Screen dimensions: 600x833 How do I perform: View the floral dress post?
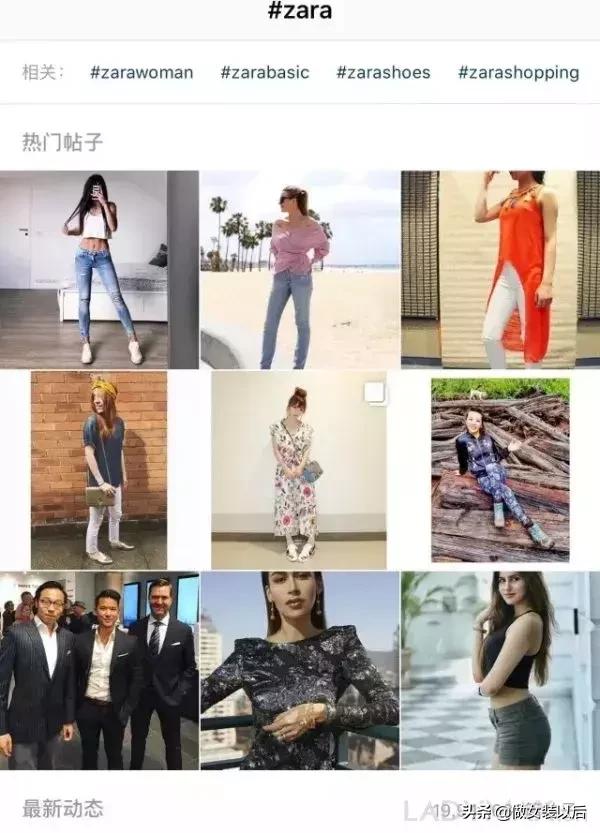click(298, 470)
